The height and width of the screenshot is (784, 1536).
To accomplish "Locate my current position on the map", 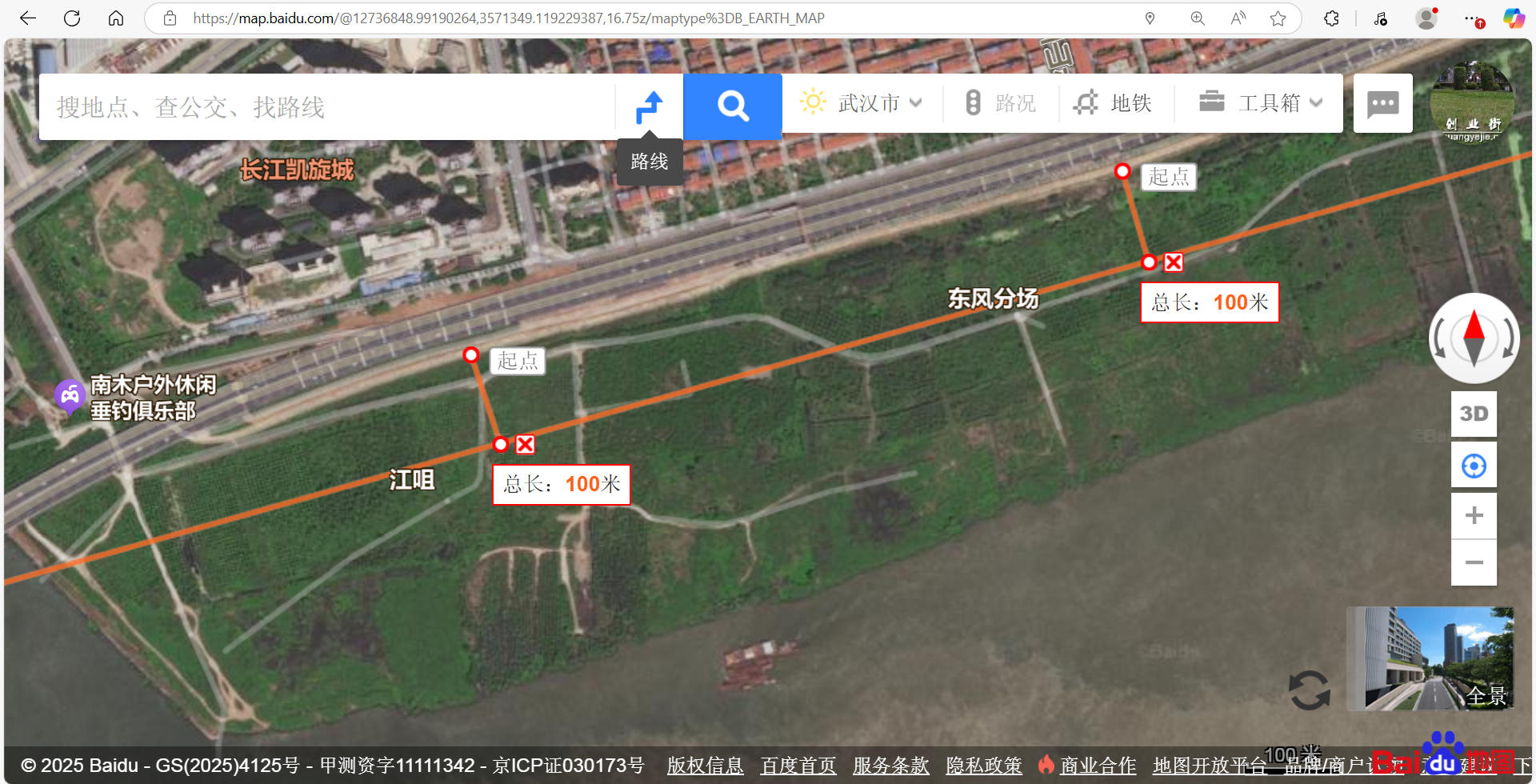I will tap(1474, 466).
